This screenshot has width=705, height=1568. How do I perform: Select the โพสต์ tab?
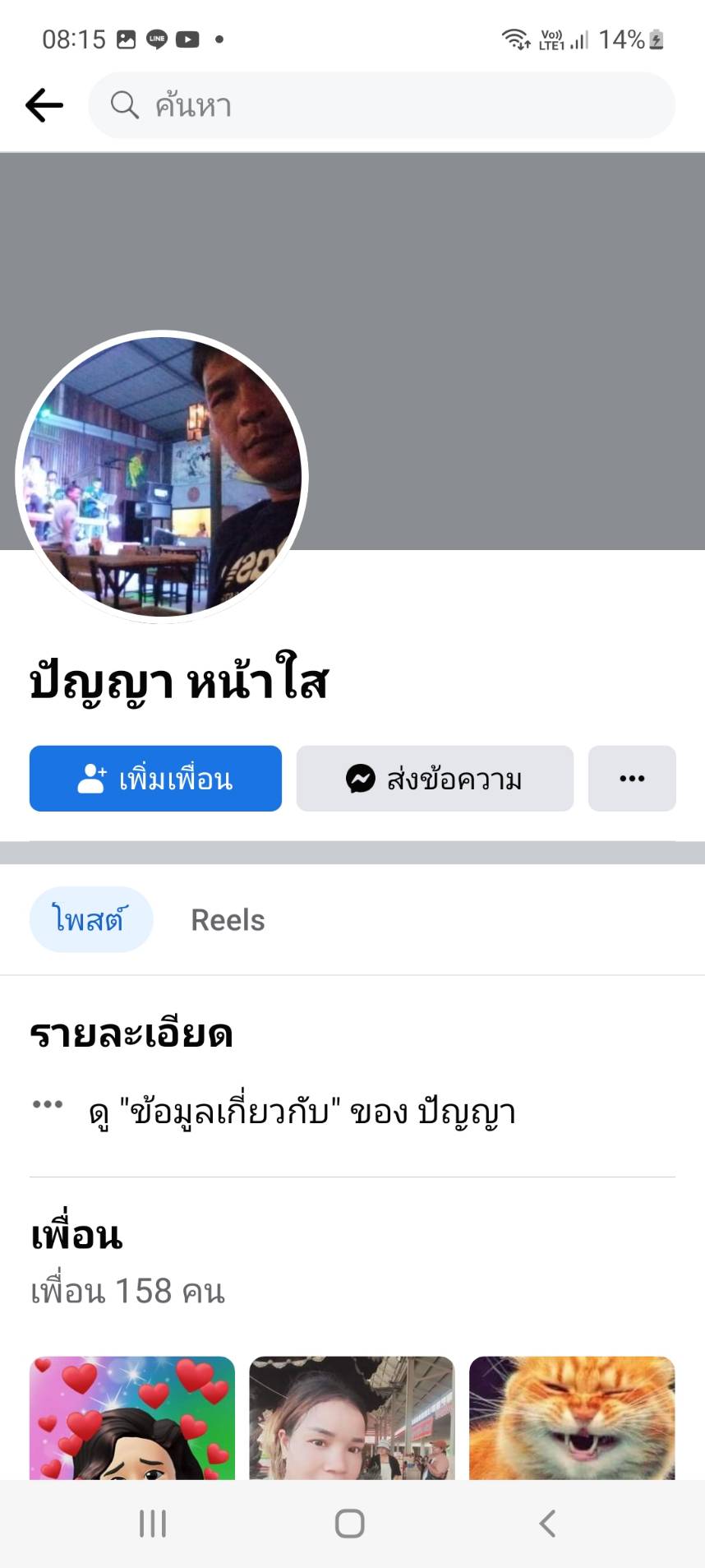(91, 919)
